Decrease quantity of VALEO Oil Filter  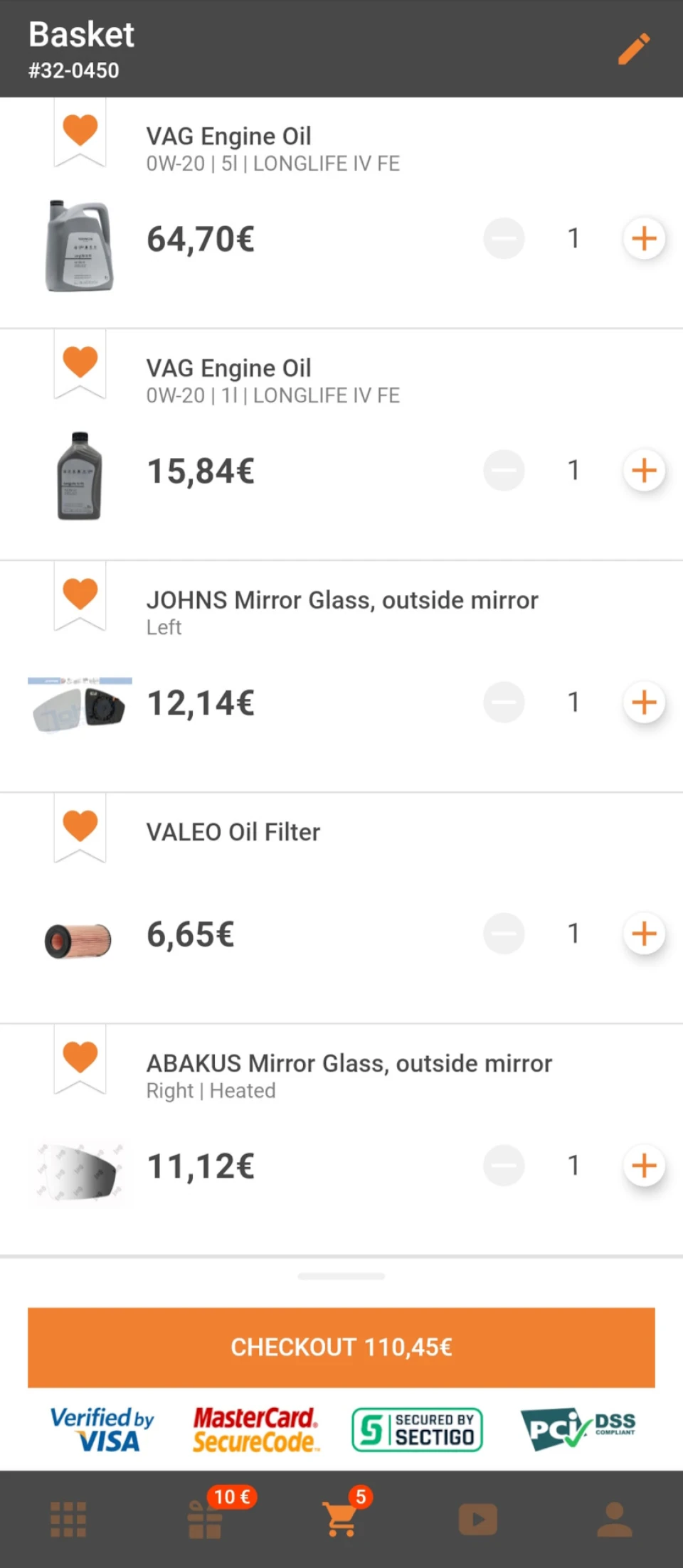click(504, 934)
